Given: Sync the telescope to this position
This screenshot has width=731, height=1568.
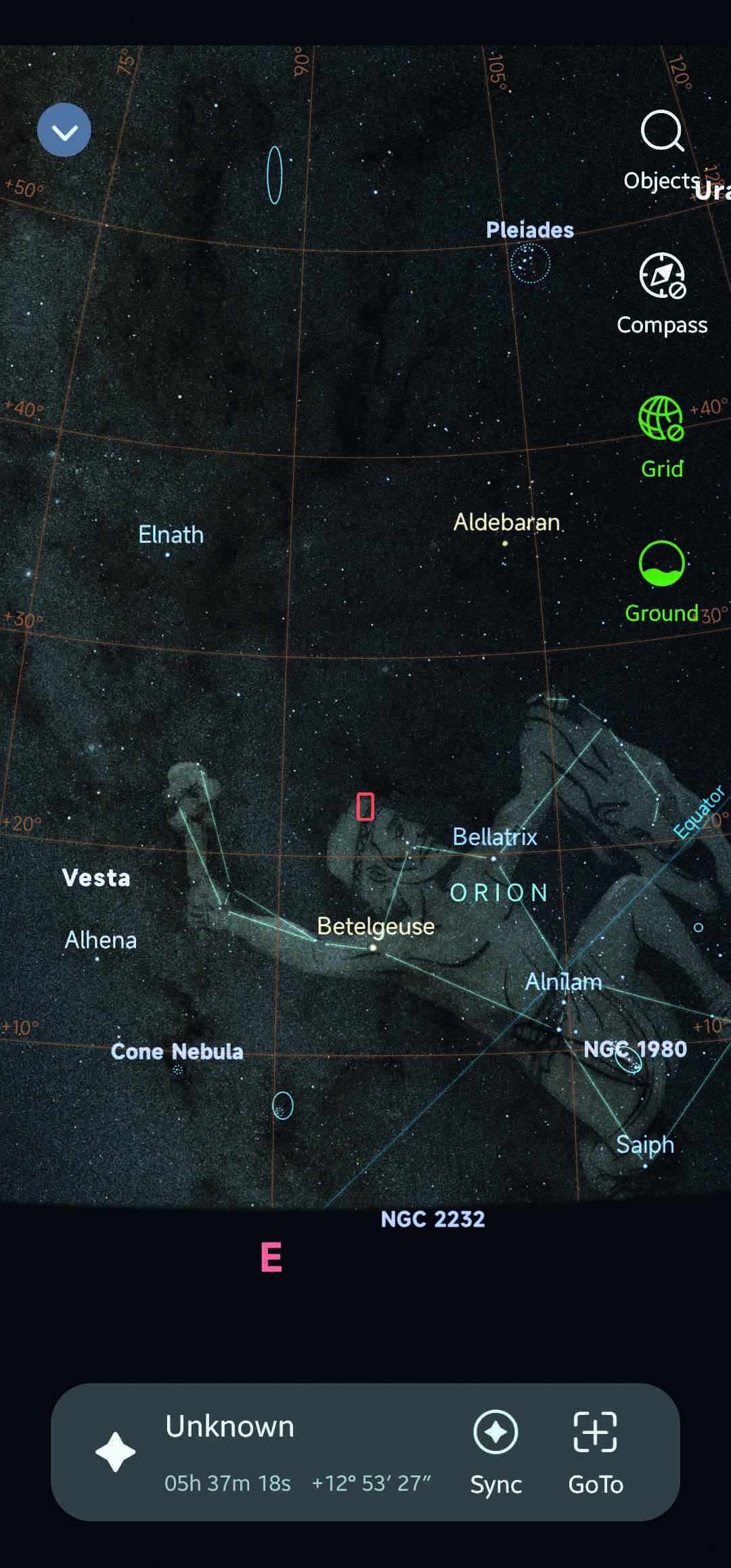Looking at the screenshot, I should (495, 1452).
